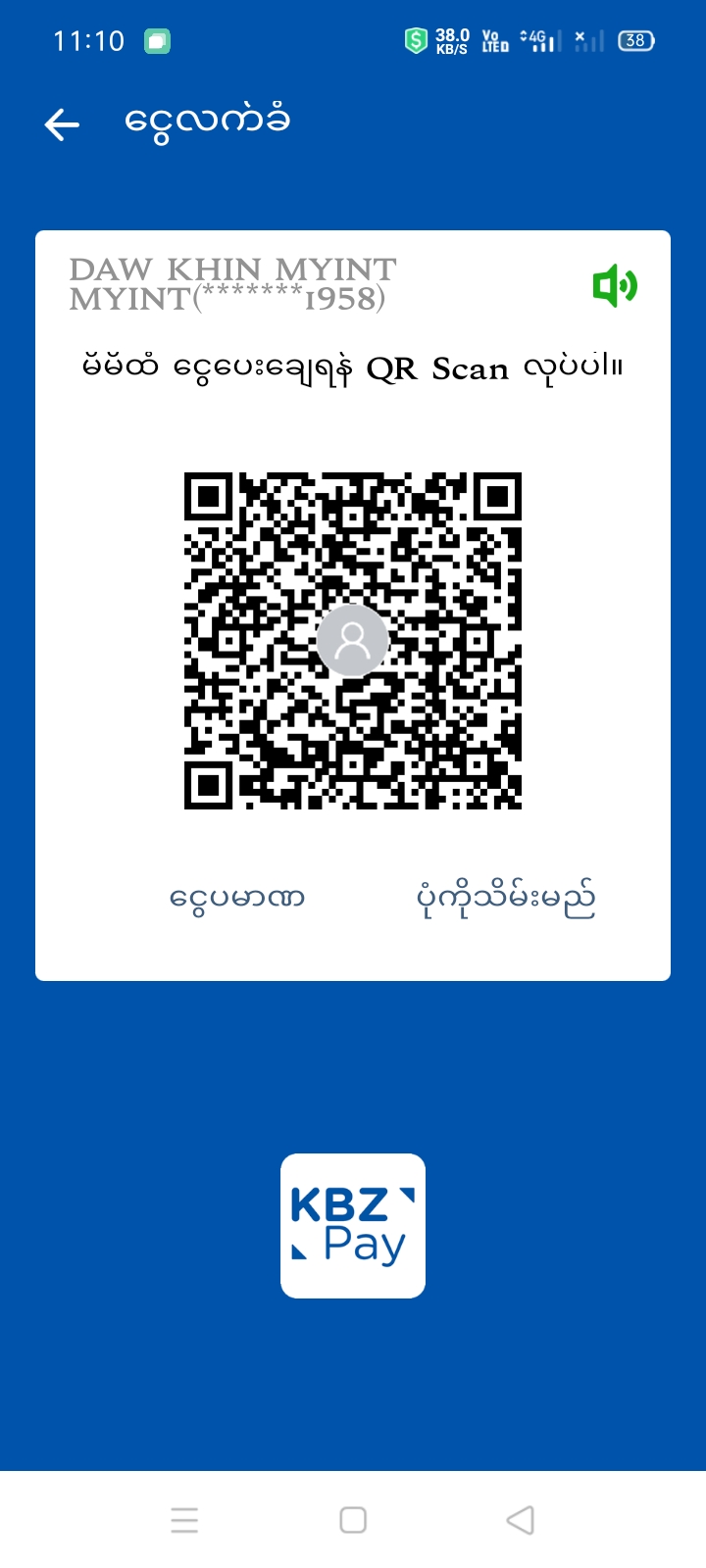
Task: Go to the home screen via navigation bar
Action: click(x=353, y=1520)
